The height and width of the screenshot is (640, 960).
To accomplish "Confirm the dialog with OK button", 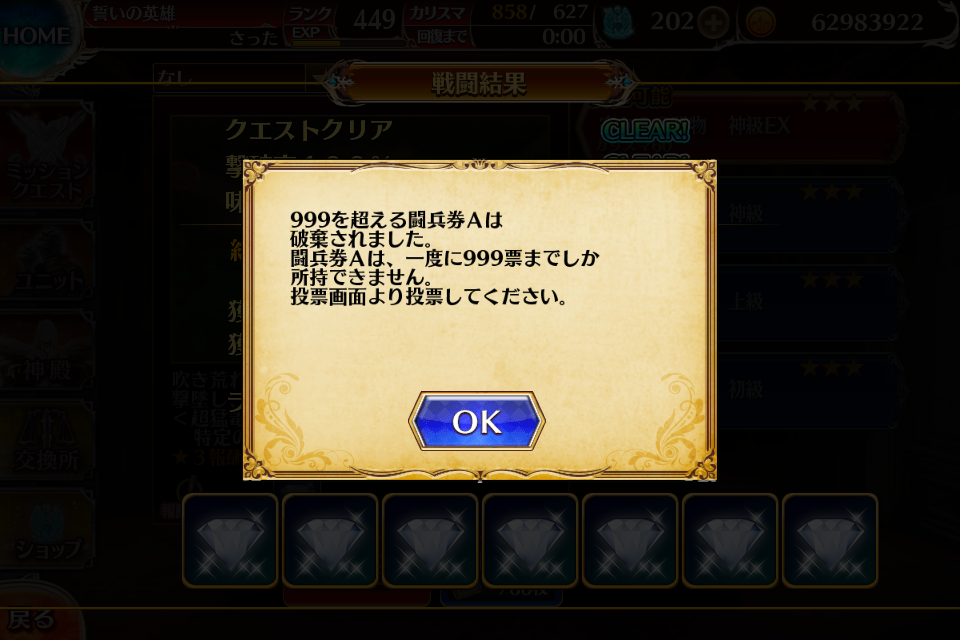I will pyautogui.click(x=477, y=421).
